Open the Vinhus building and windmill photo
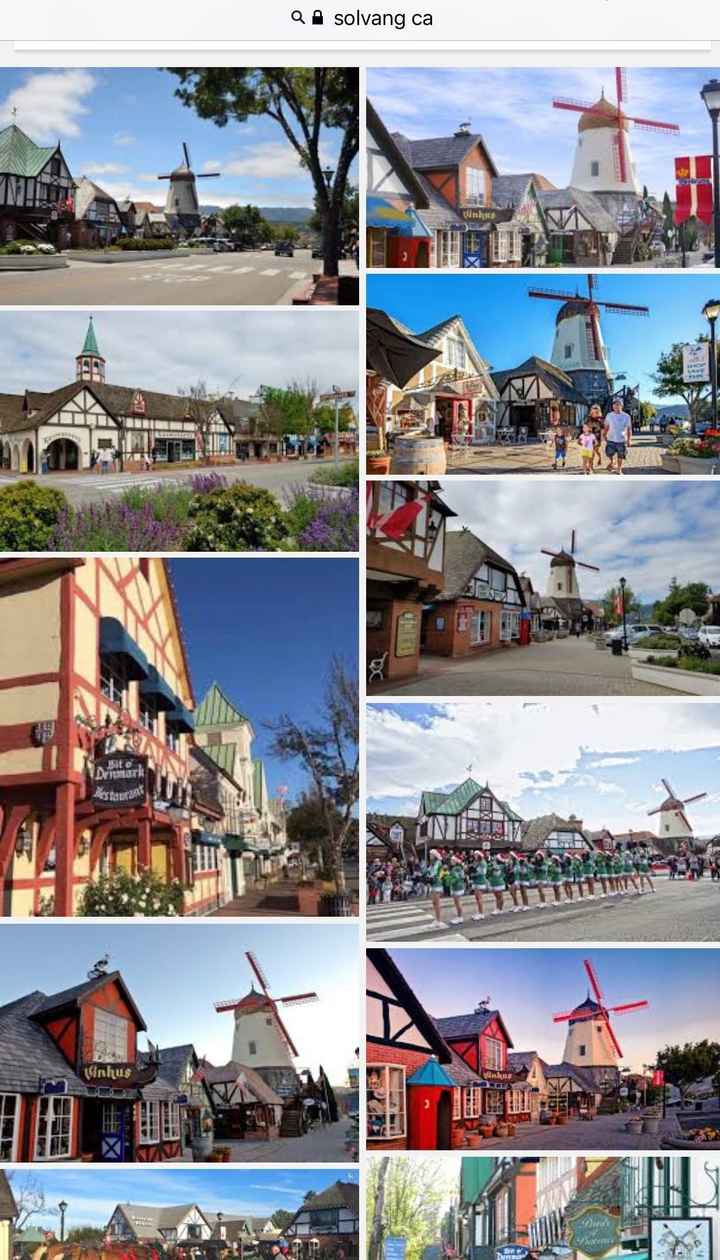The width and height of the screenshot is (720, 1260). point(179,1043)
